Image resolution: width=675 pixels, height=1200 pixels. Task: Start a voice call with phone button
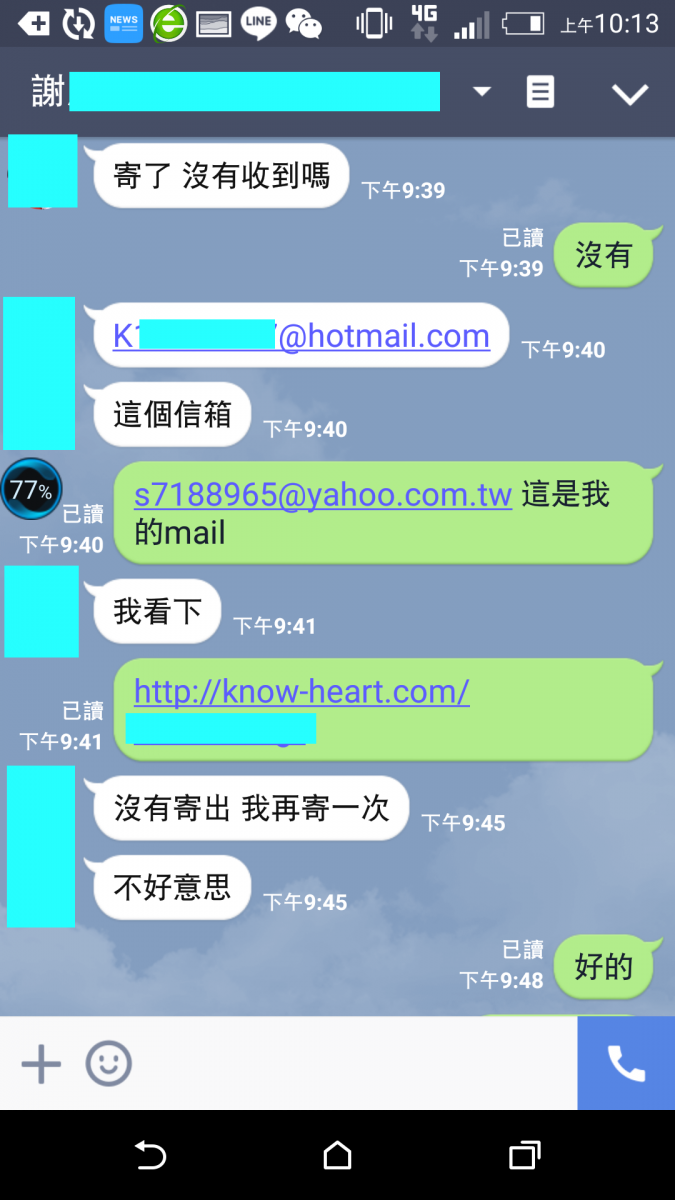click(x=626, y=1064)
